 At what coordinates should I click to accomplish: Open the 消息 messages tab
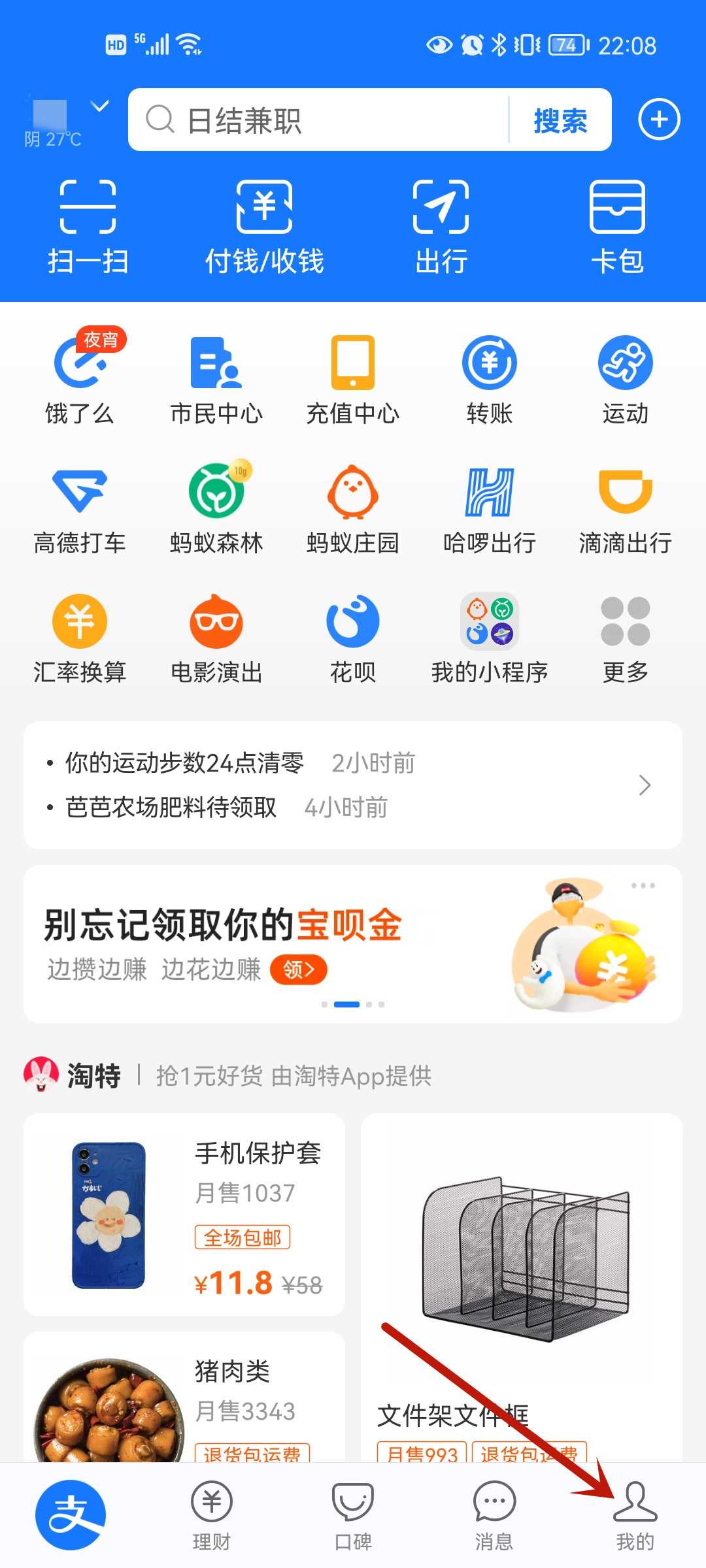point(494,1509)
